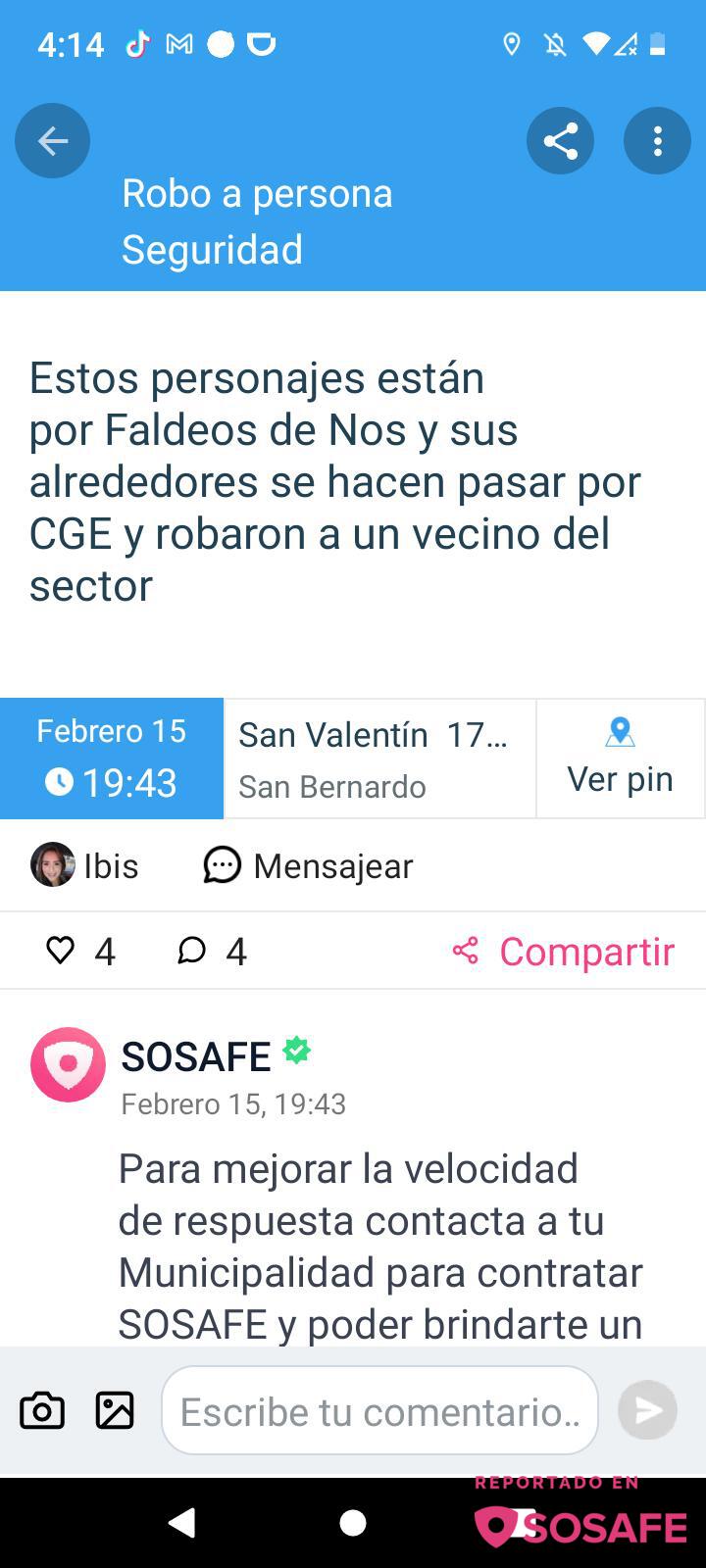This screenshot has width=706, height=1568.
Task: Focus the Escribe tu comentario field
Action: 379,1410
